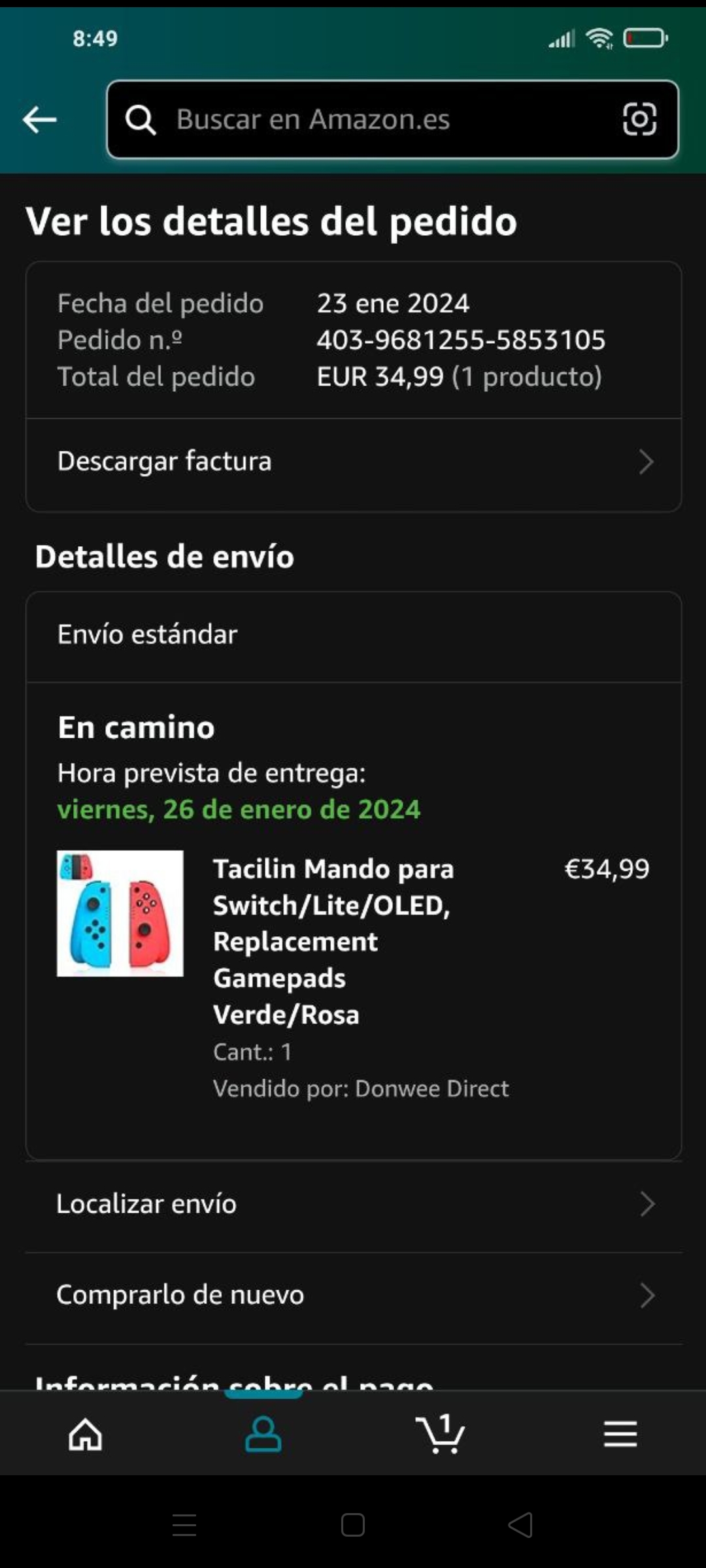The image size is (706, 1568).
Task: Open Descargar factura
Action: [353, 462]
